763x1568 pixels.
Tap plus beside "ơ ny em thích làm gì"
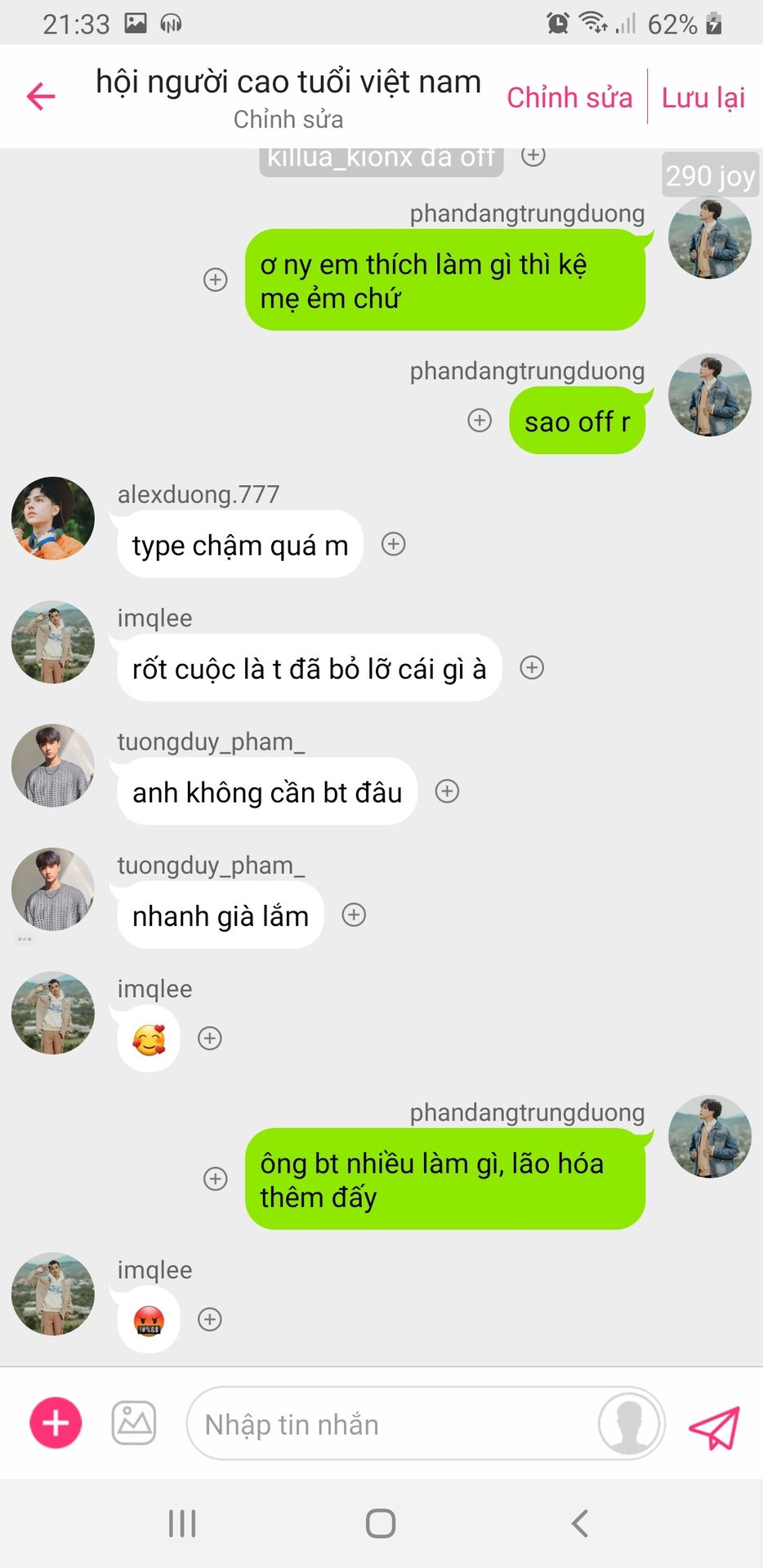coord(216,280)
